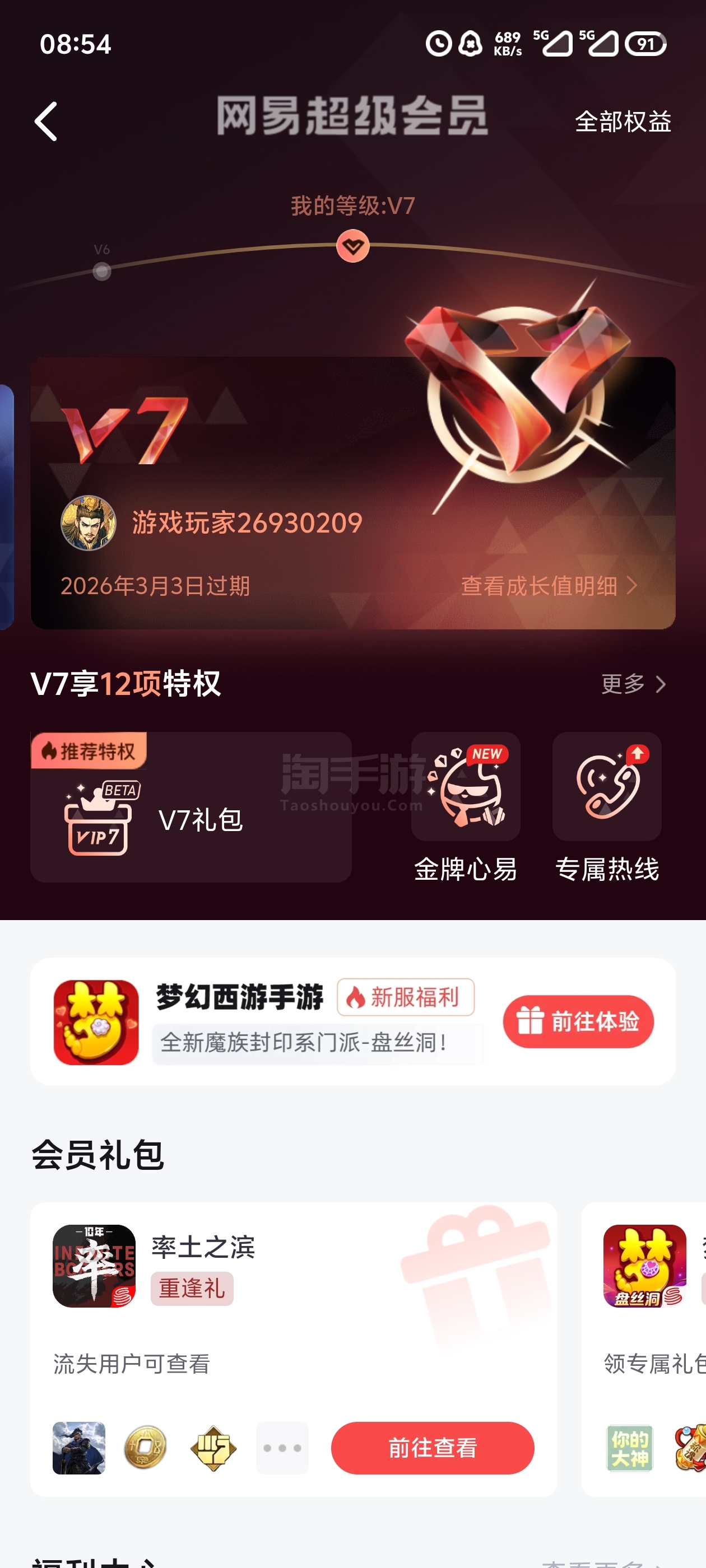Open the V7 membership card
The image size is (706, 1568).
(x=352, y=493)
